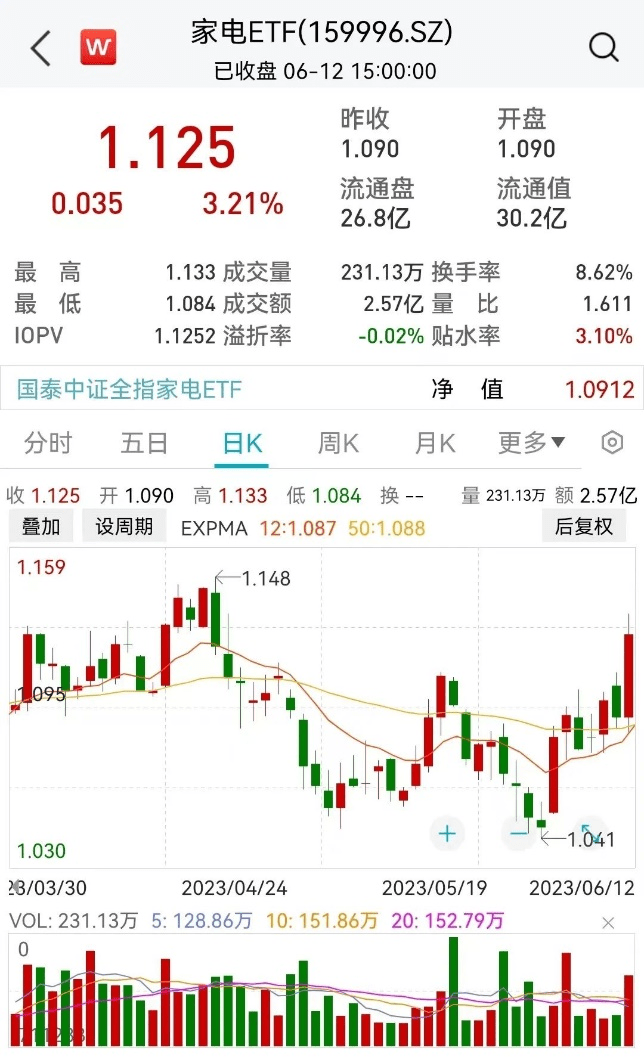Change the 后复权 adjustment setting
The height and width of the screenshot is (1057, 644).
click(584, 526)
